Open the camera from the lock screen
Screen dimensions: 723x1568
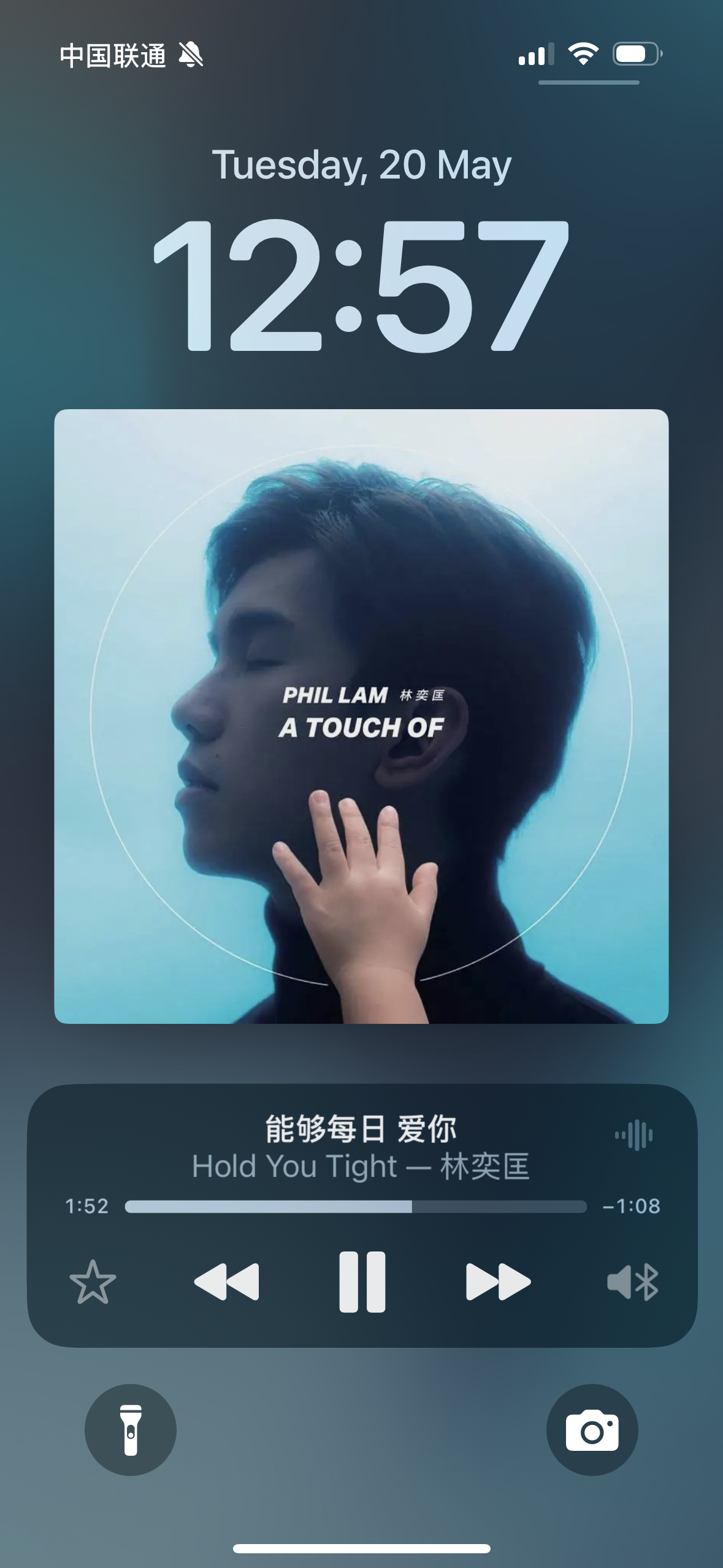pyautogui.click(x=592, y=1430)
